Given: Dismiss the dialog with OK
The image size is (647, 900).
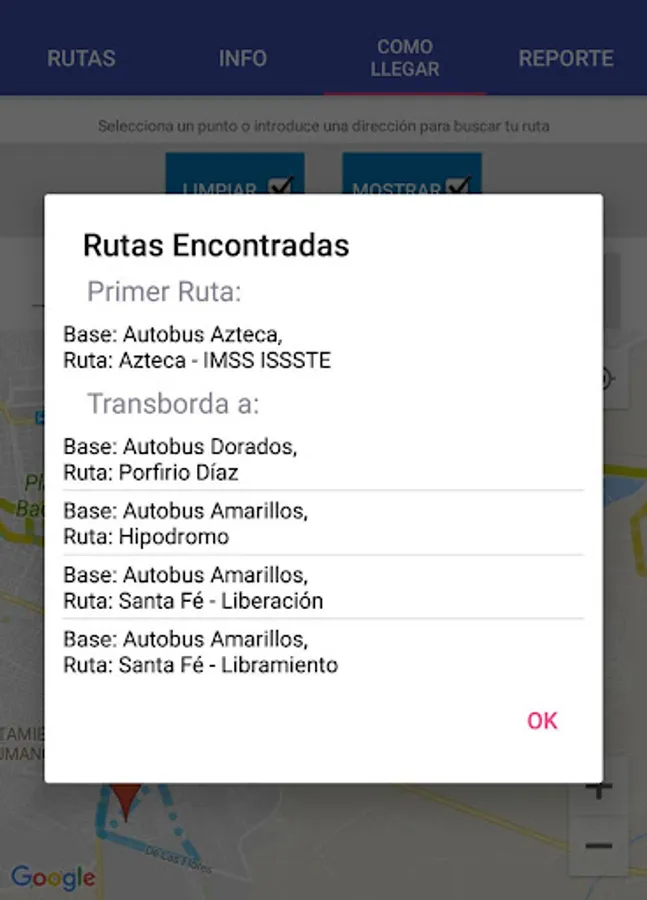Looking at the screenshot, I should coord(542,721).
